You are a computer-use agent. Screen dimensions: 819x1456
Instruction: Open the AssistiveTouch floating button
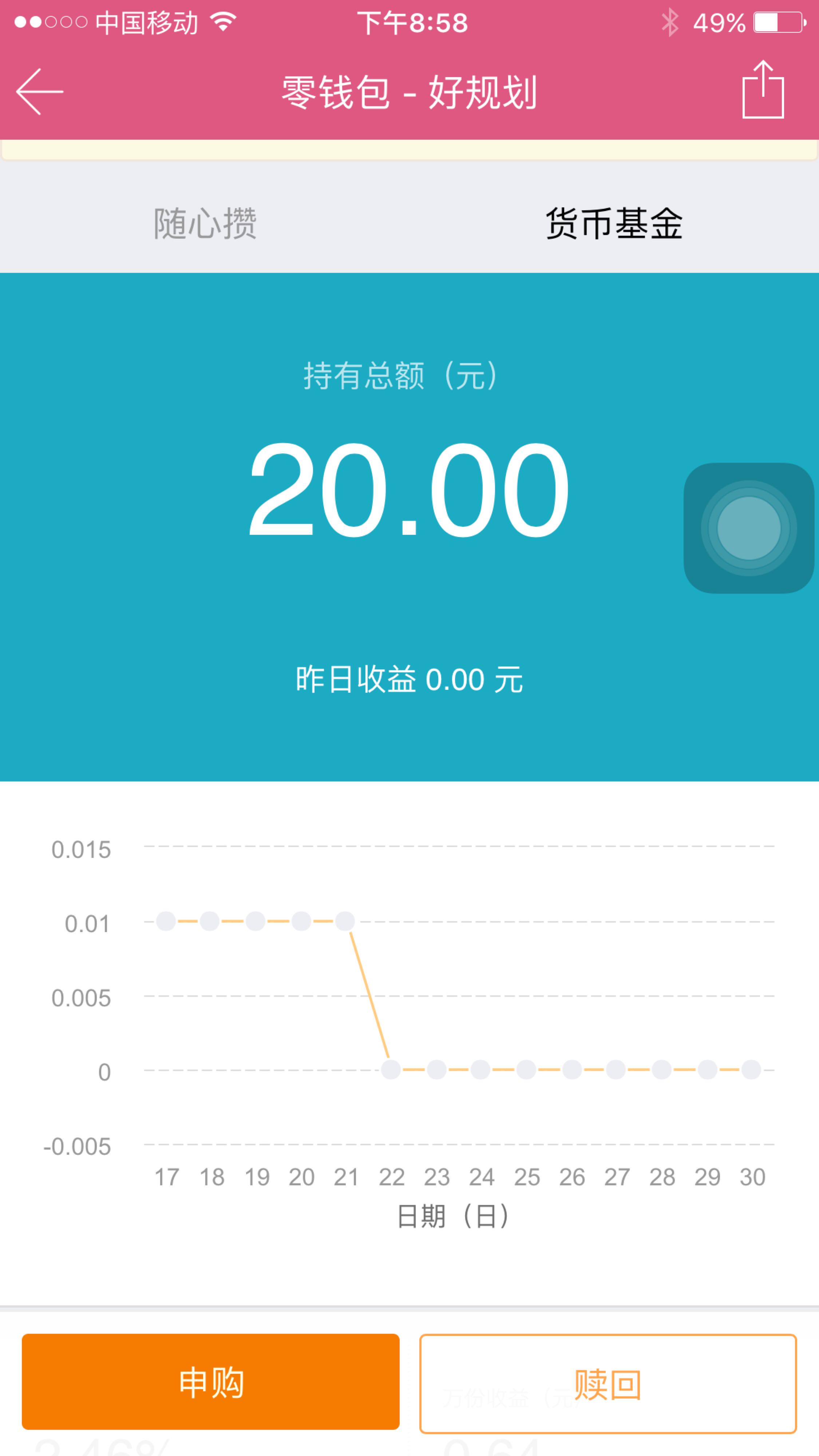pyautogui.click(x=749, y=528)
